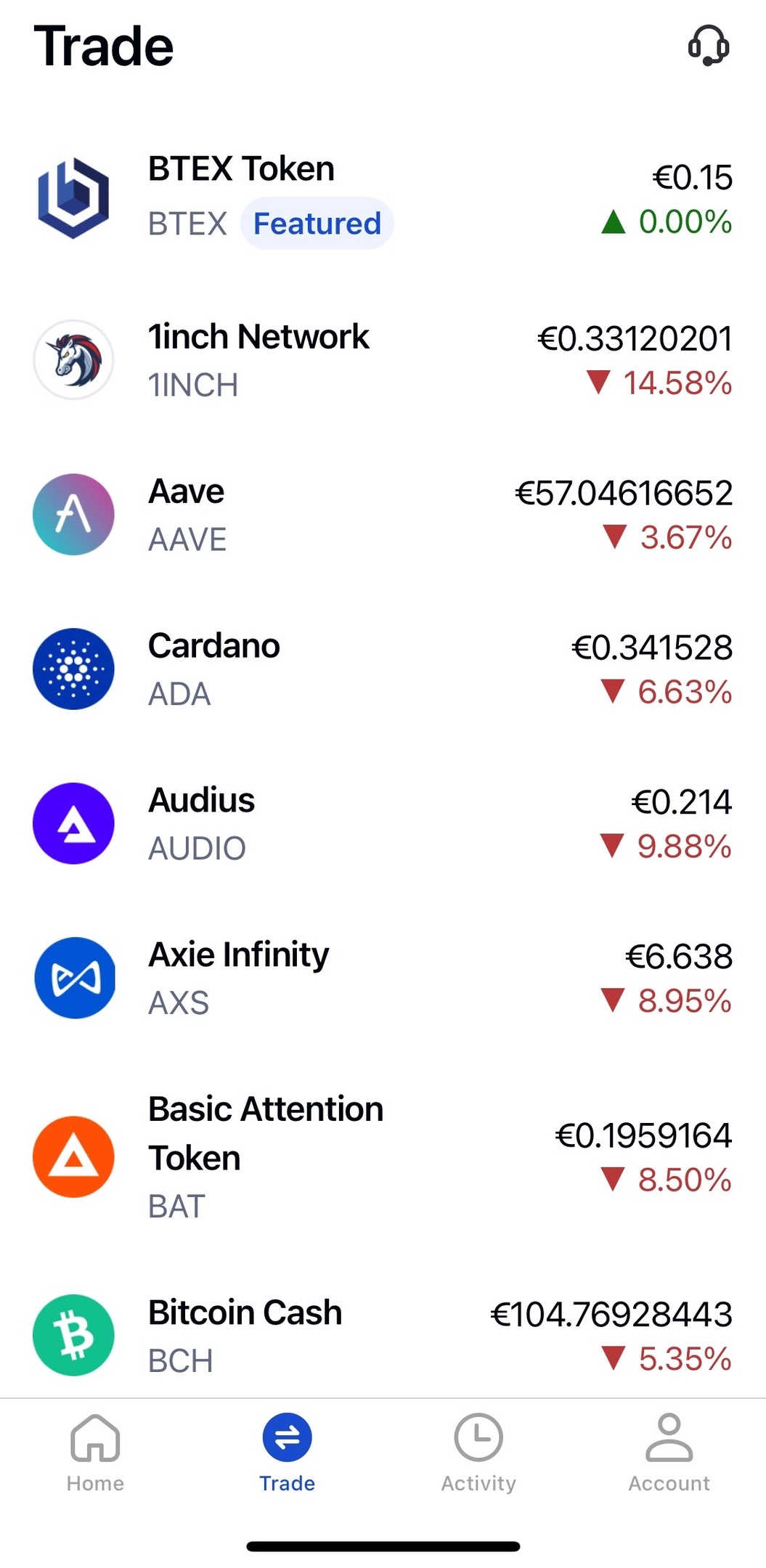This screenshot has width=766, height=1568.
Task: Tap the Featured badge next to BTEX
Action: [317, 224]
